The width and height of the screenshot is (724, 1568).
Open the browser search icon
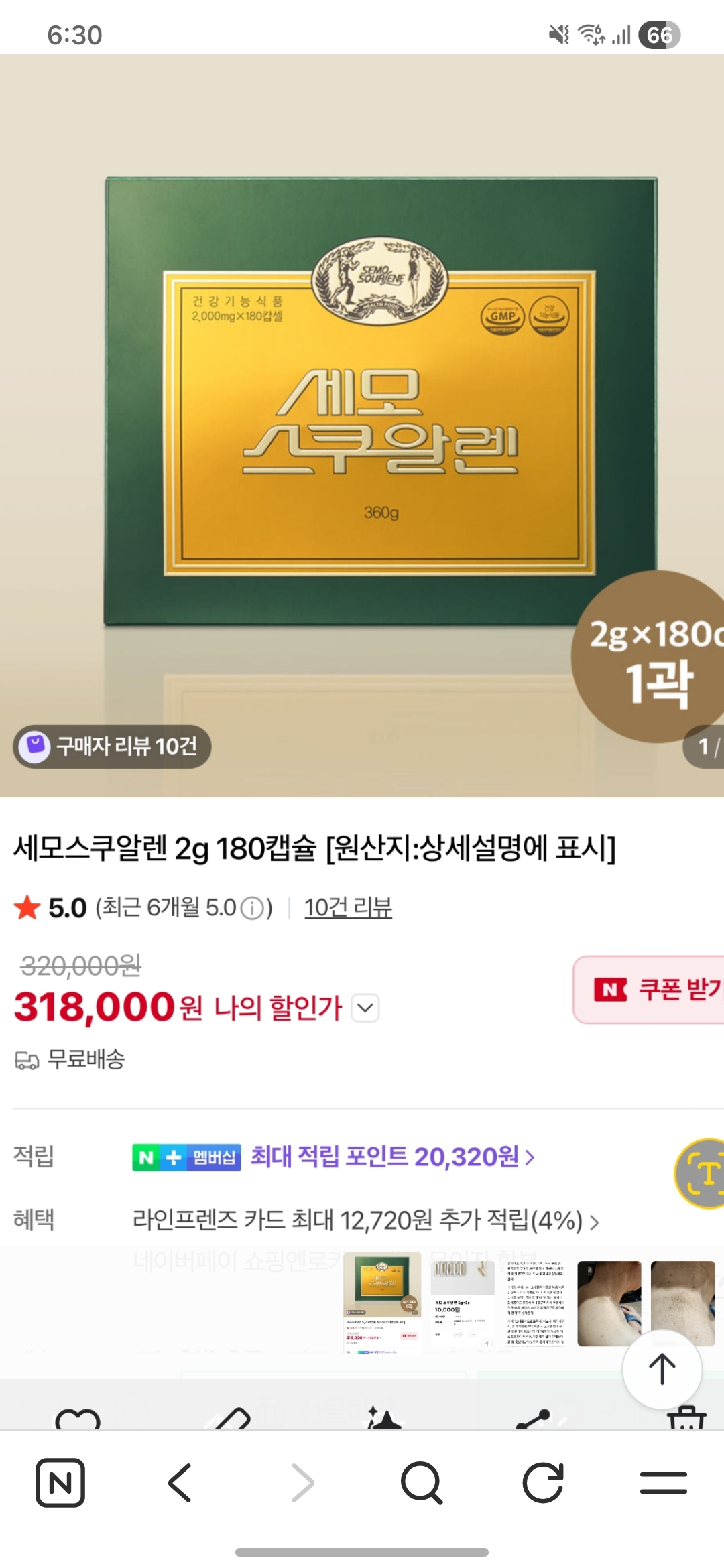click(421, 1483)
